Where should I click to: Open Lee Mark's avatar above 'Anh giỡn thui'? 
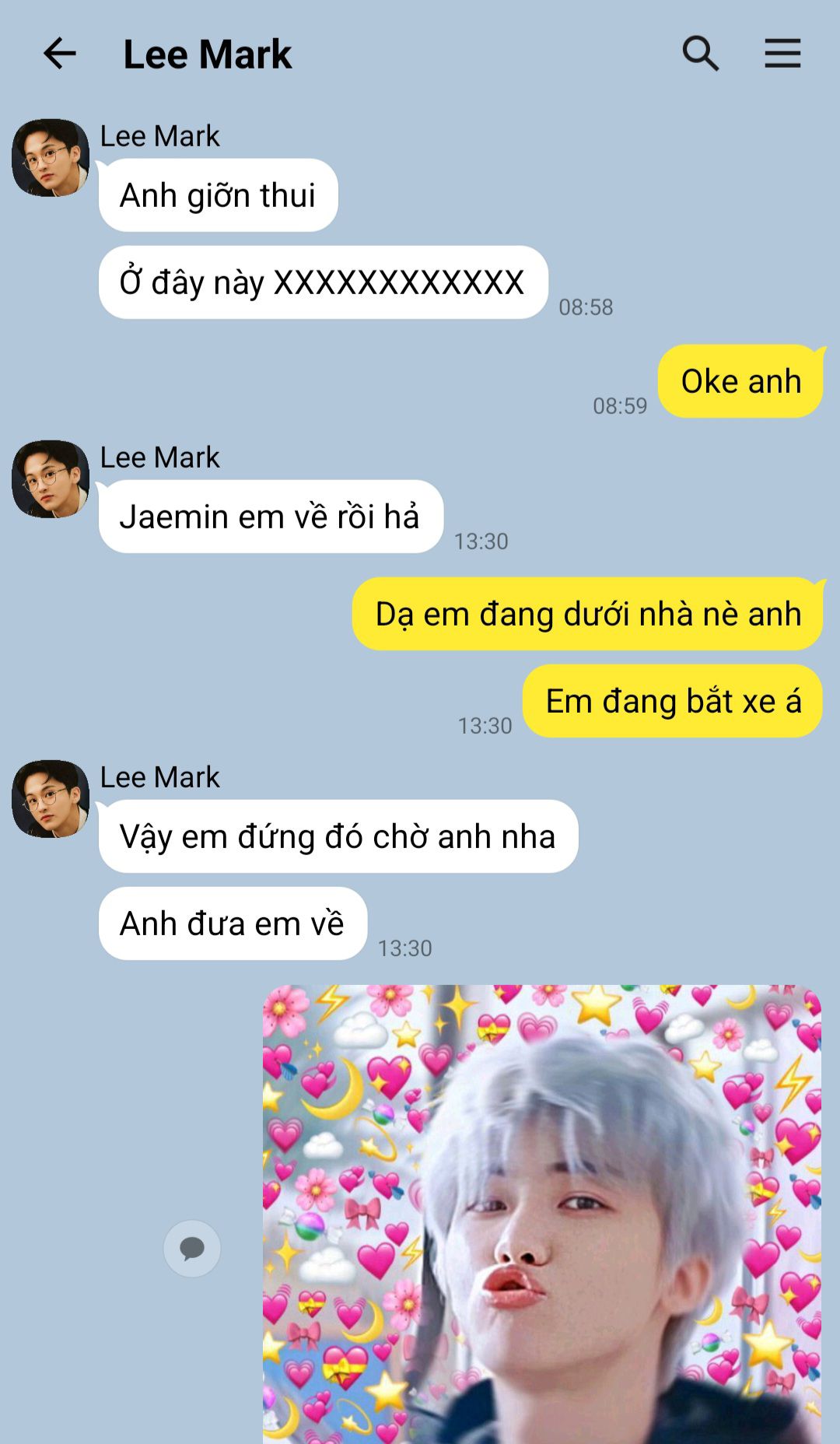click(51, 158)
